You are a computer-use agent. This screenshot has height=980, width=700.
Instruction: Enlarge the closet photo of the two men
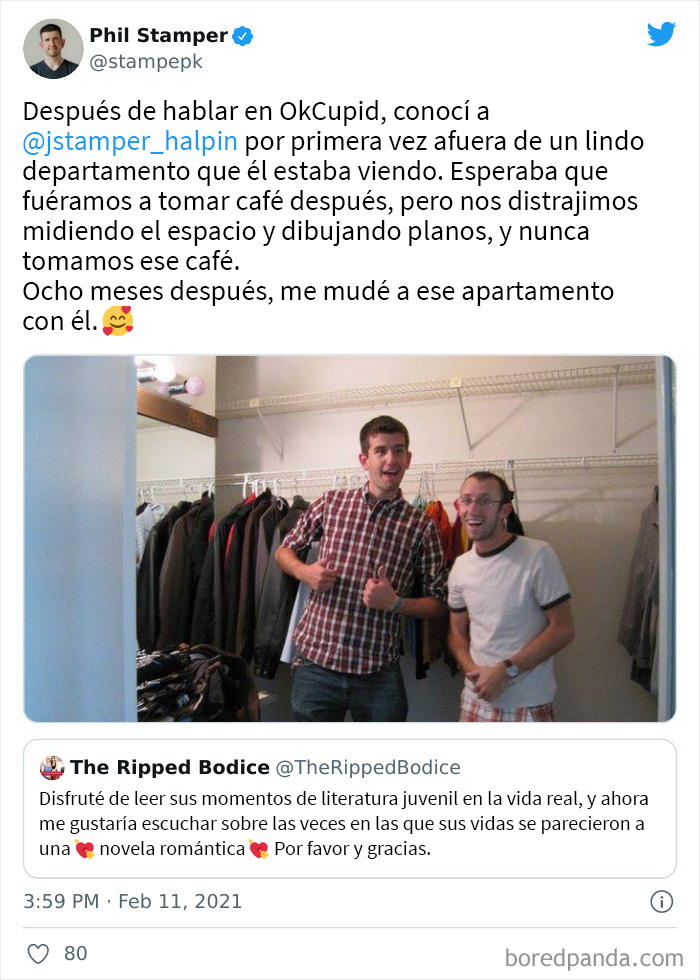click(x=349, y=538)
